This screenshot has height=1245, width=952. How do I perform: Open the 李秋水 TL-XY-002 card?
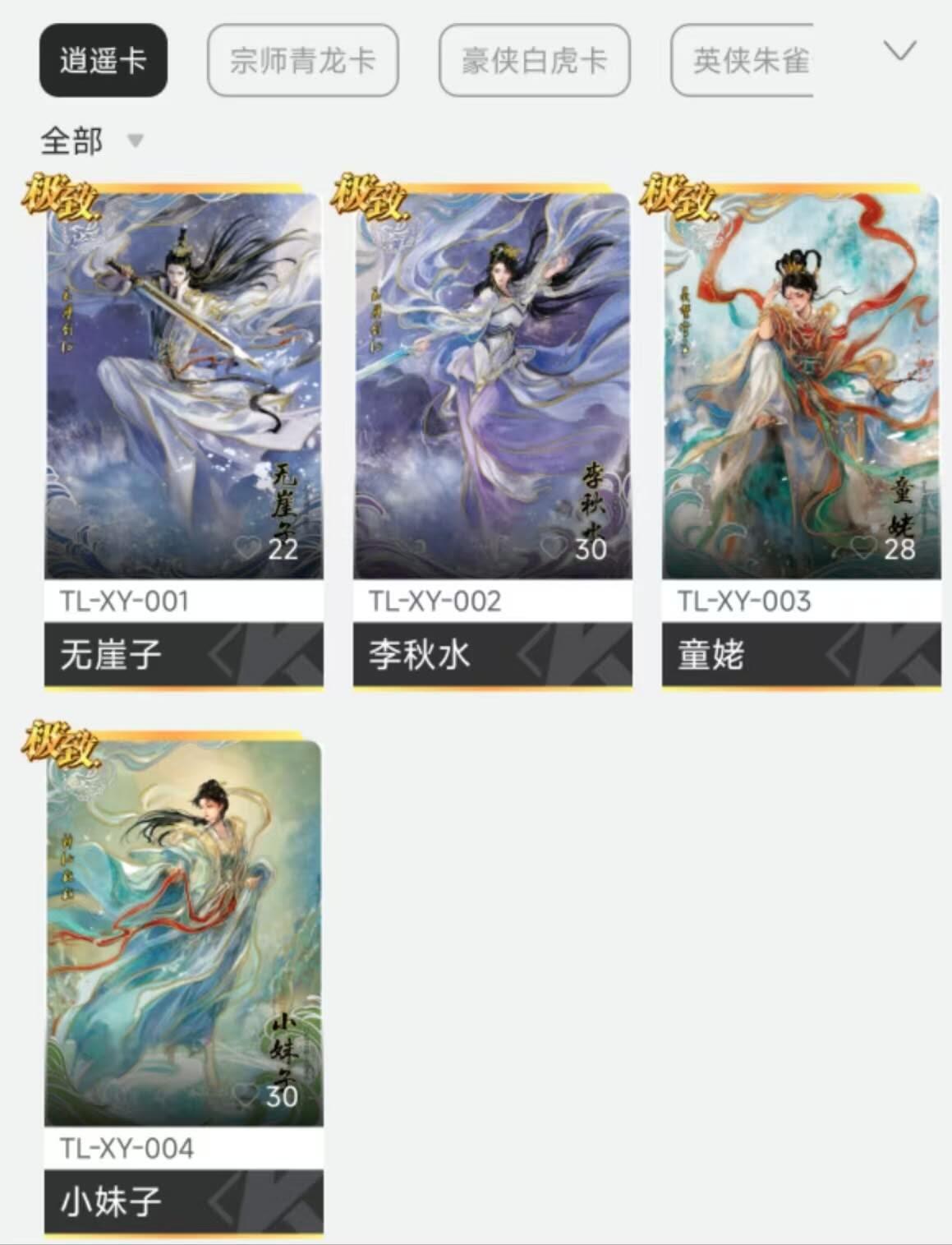(492, 386)
